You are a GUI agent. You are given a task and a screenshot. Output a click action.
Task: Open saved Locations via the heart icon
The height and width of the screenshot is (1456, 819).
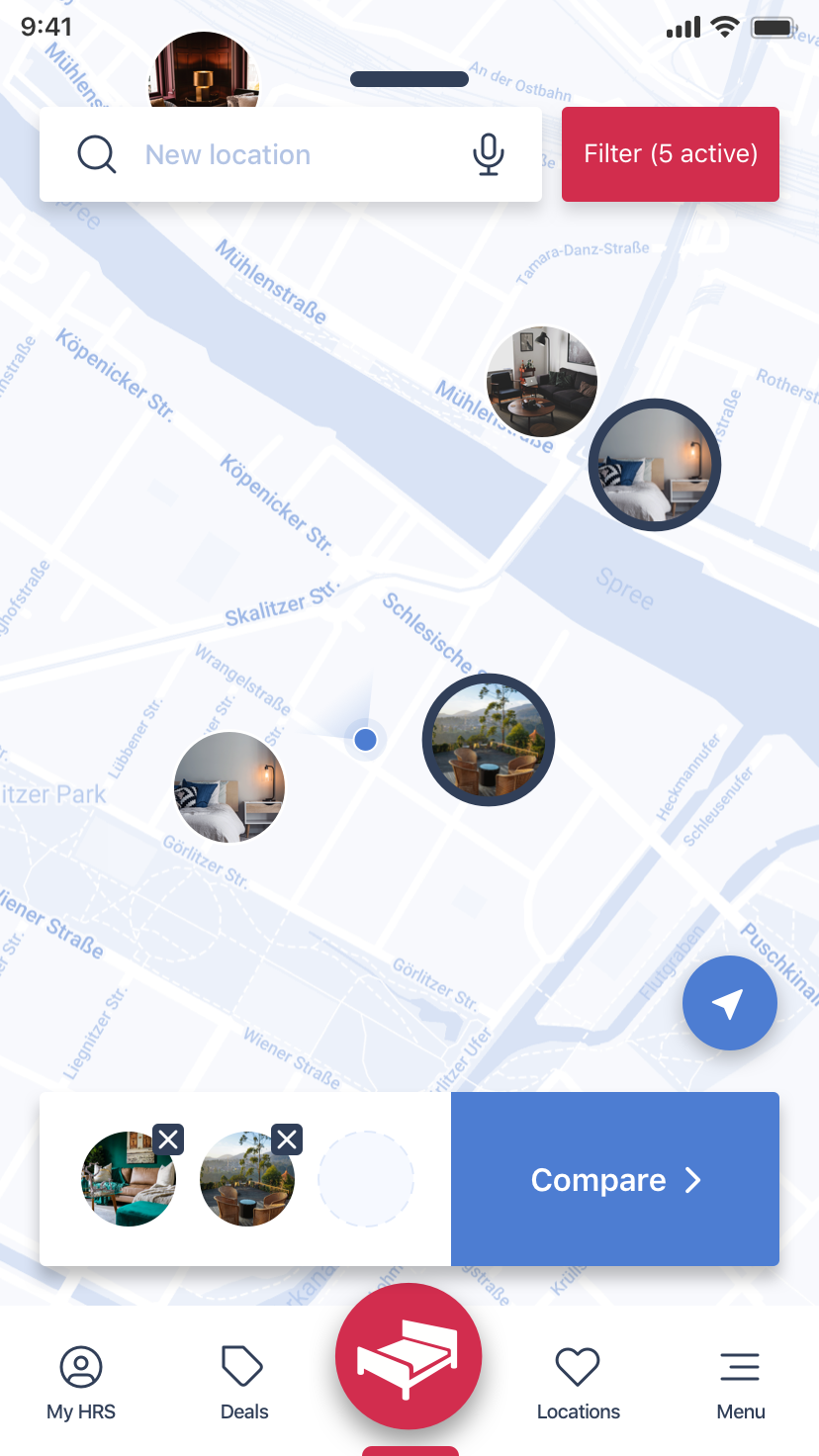[x=578, y=1366]
